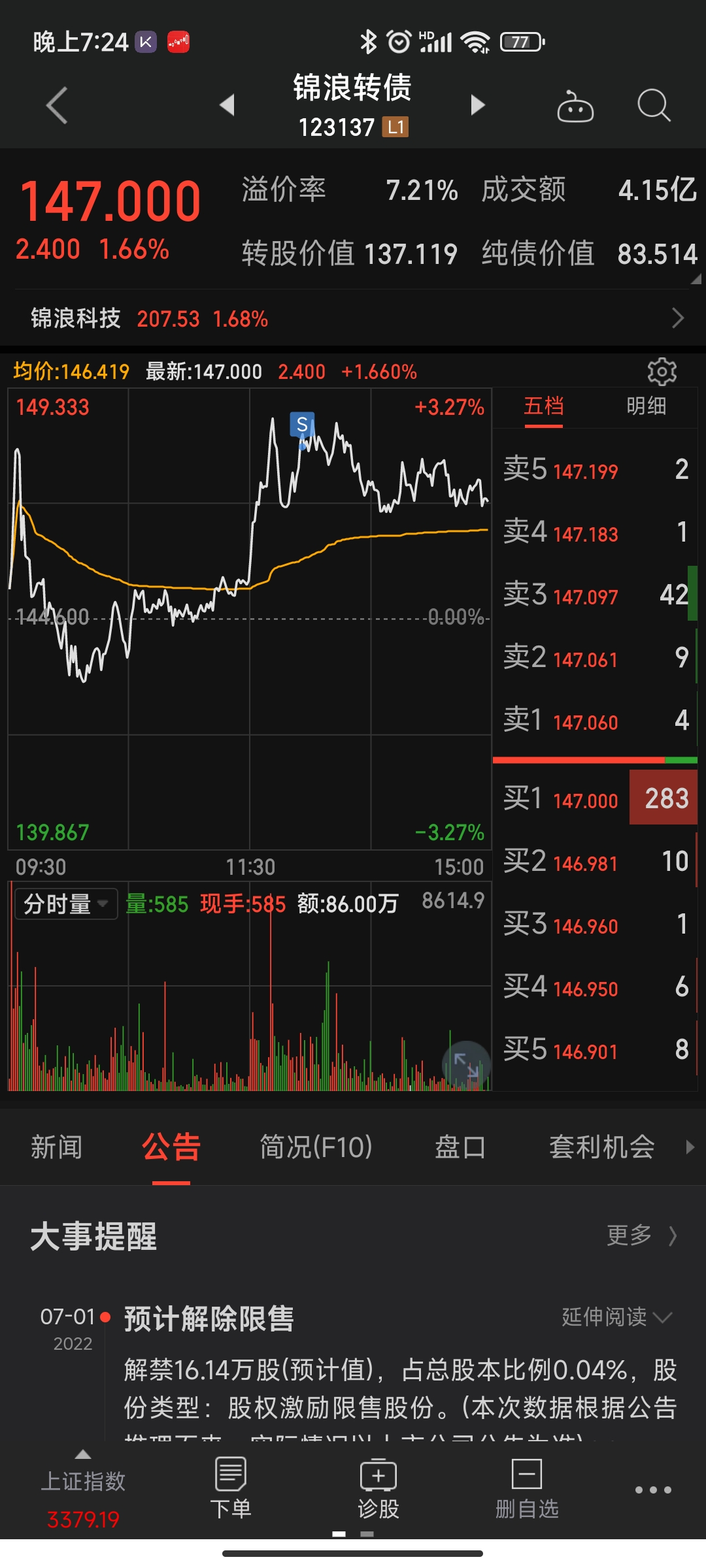Open the 简况(F10) tab
Screen dimensions: 706x1568
[316, 1147]
